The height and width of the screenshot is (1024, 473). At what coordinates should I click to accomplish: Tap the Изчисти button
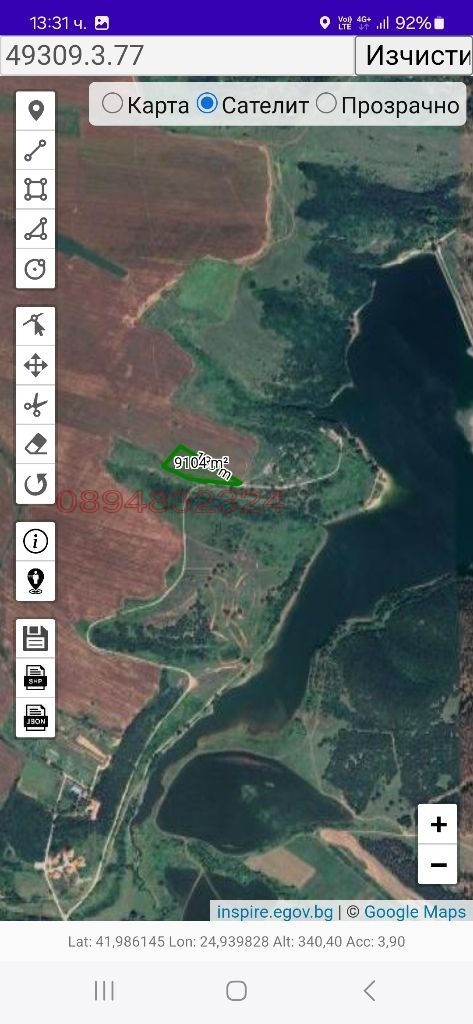414,56
